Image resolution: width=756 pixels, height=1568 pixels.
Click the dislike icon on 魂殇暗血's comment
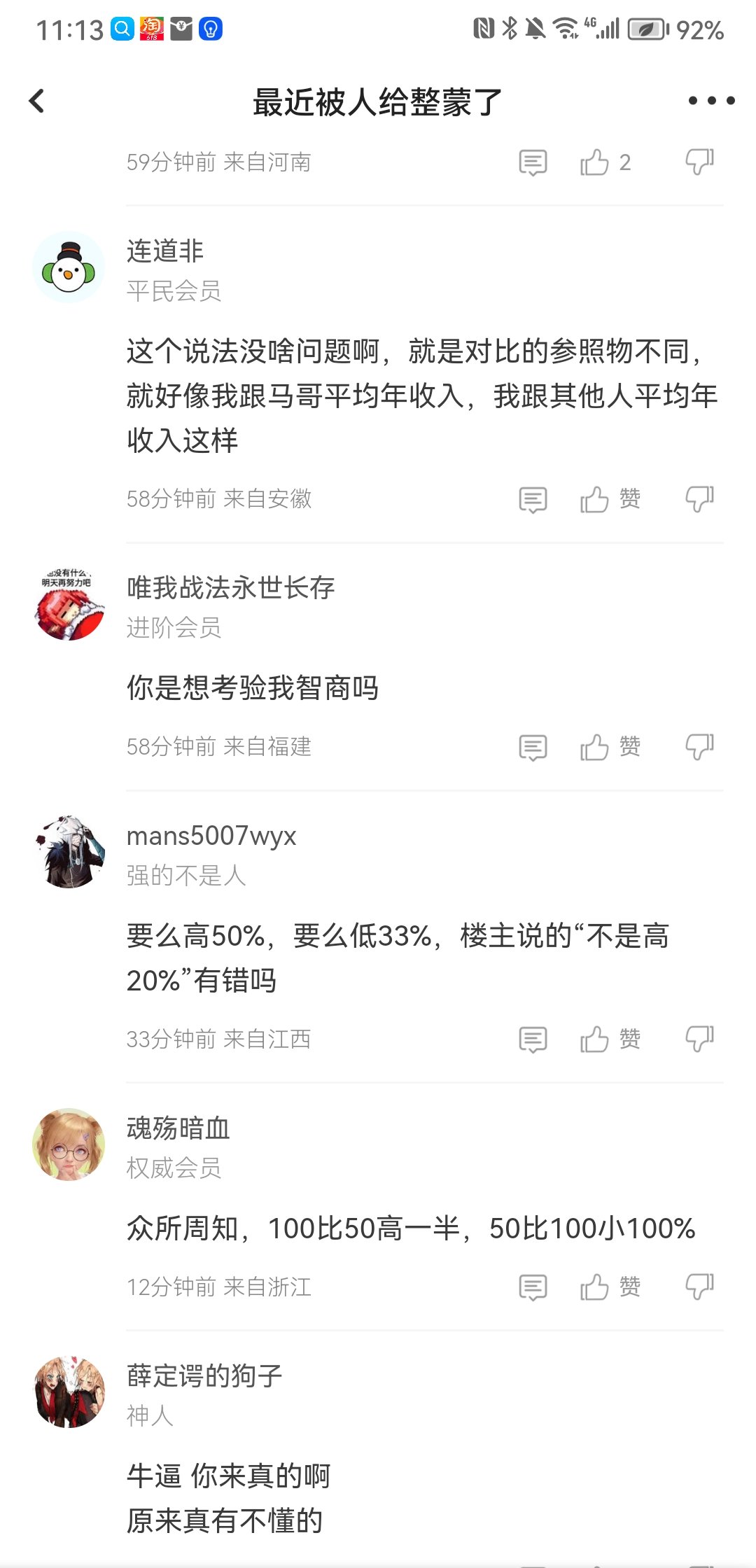(698, 1285)
